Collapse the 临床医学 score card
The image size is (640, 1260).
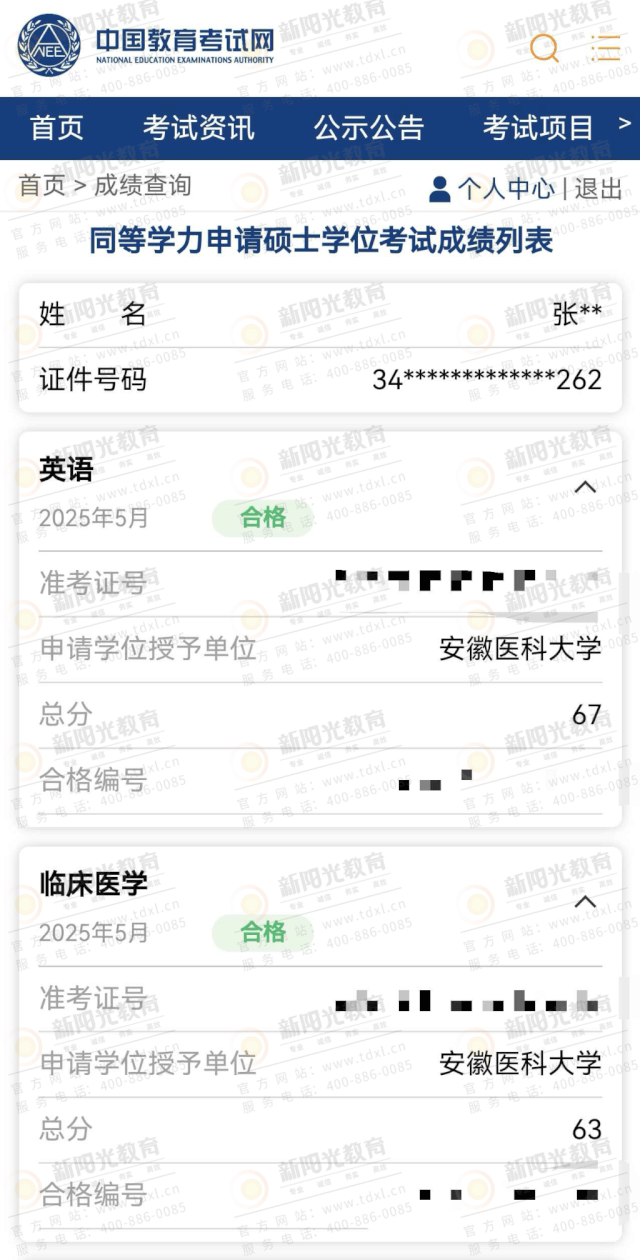585,902
